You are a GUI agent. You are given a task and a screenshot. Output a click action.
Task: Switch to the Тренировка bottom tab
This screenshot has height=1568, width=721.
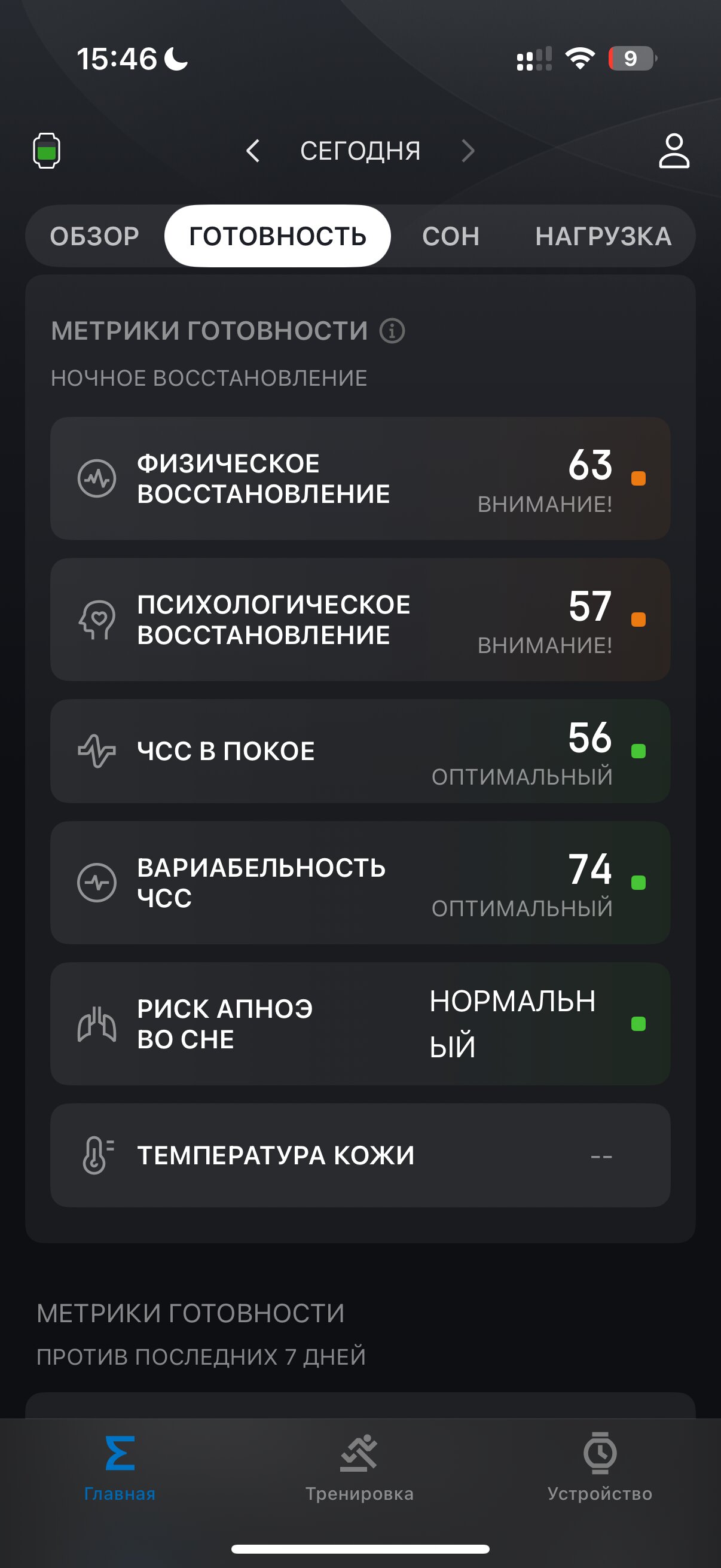tap(359, 1468)
